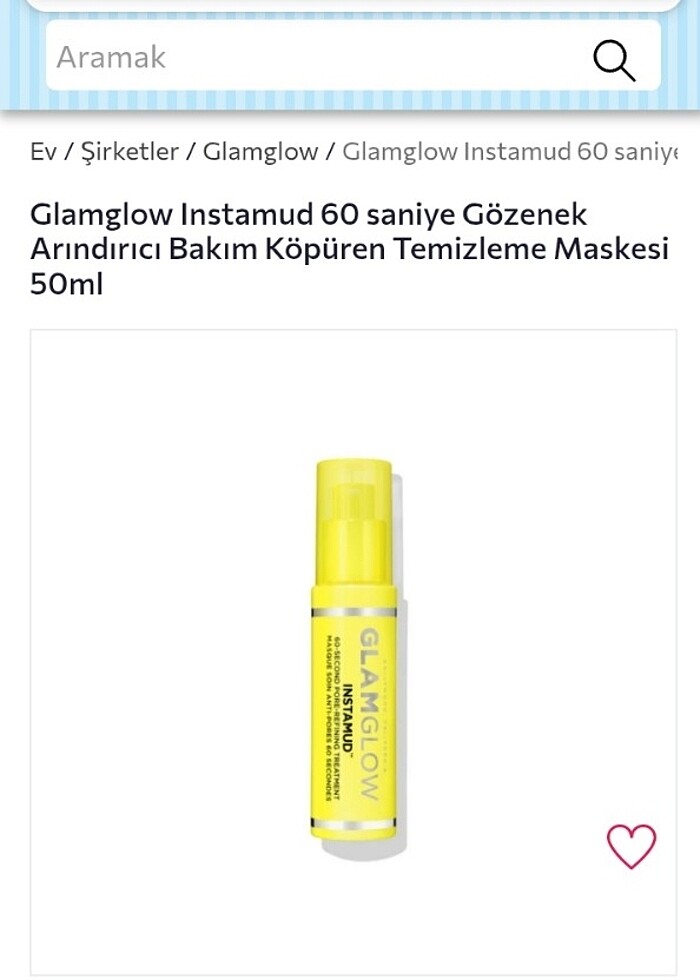The width and height of the screenshot is (700, 980).
Task: Open the Glamglow brand breadcrumb
Action: tap(259, 152)
